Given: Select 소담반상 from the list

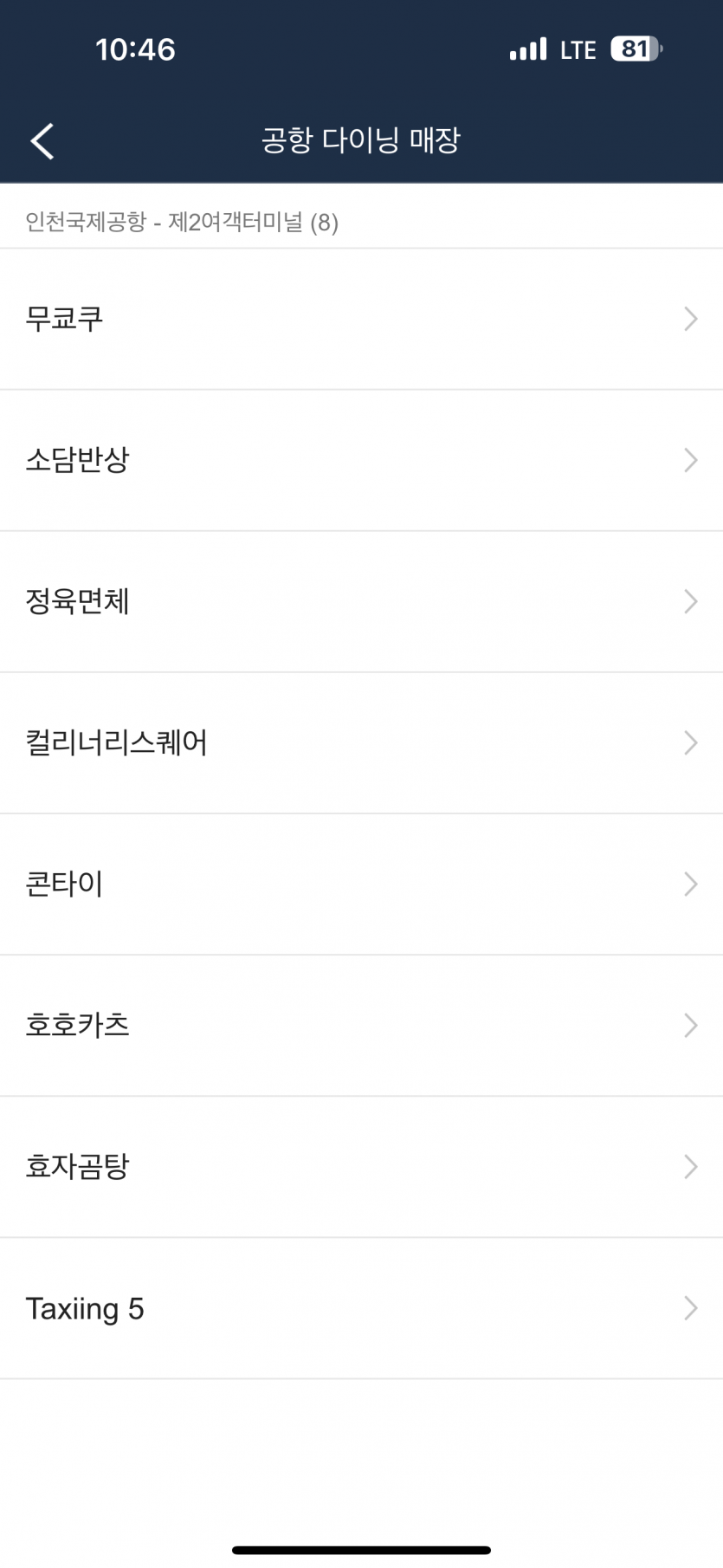Looking at the screenshot, I should (361, 460).
